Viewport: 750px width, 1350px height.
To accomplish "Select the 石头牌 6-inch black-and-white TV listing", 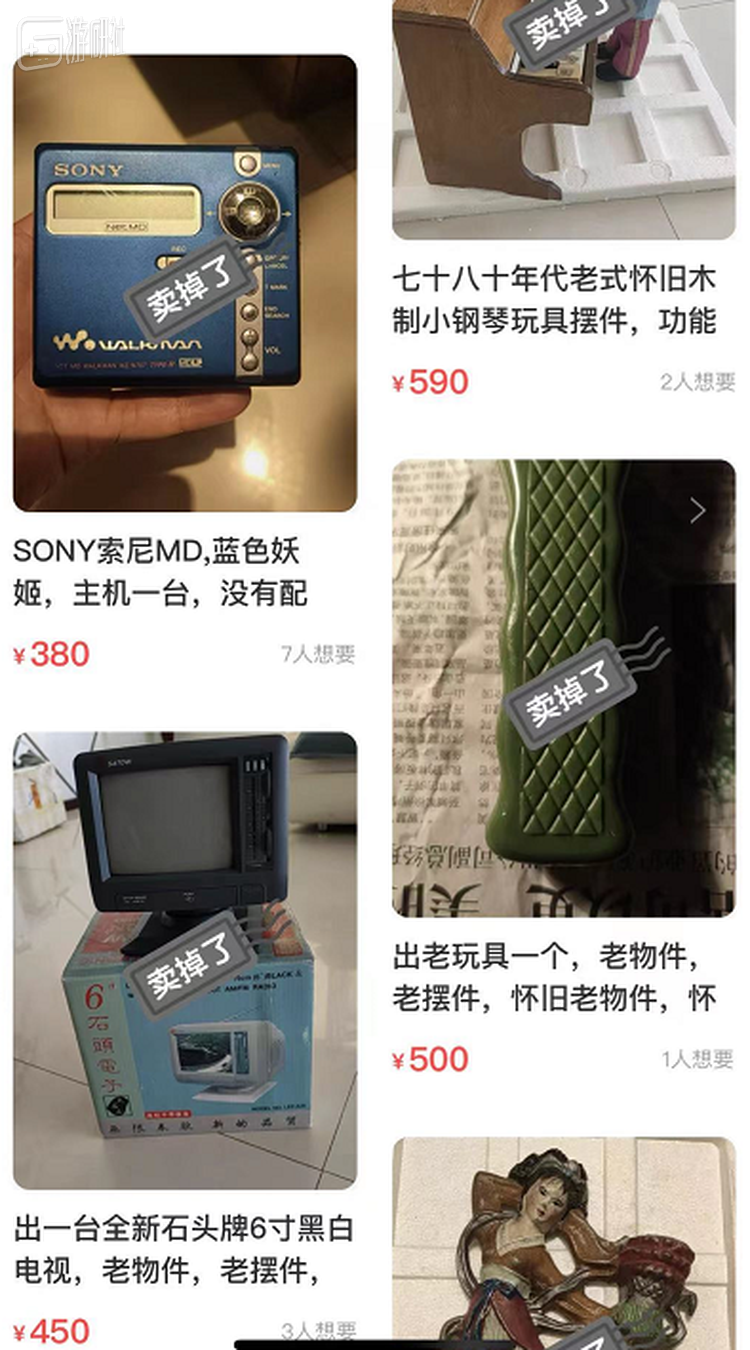I will (x=185, y=960).
